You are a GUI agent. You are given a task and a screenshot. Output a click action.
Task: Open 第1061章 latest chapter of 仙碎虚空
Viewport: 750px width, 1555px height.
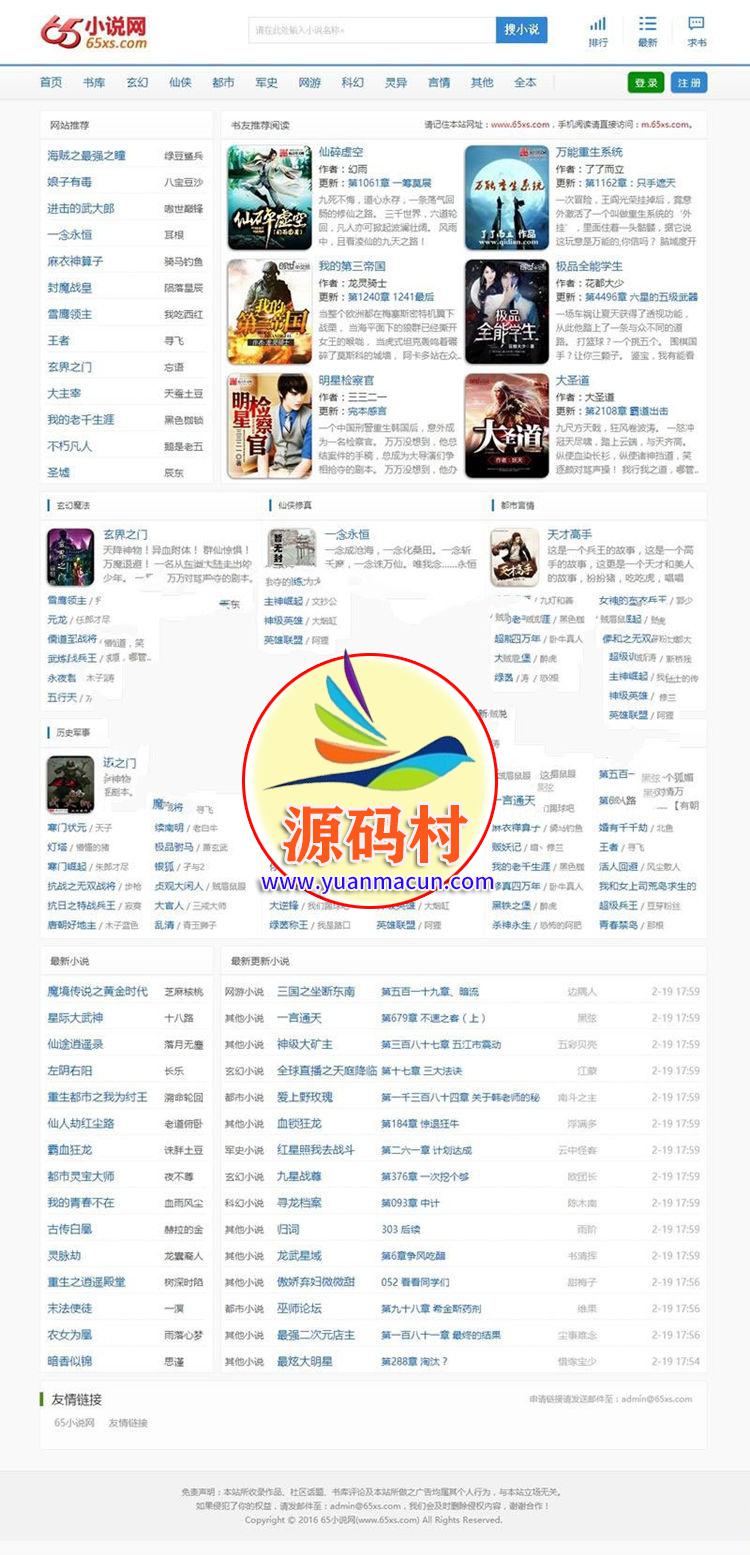(x=374, y=184)
